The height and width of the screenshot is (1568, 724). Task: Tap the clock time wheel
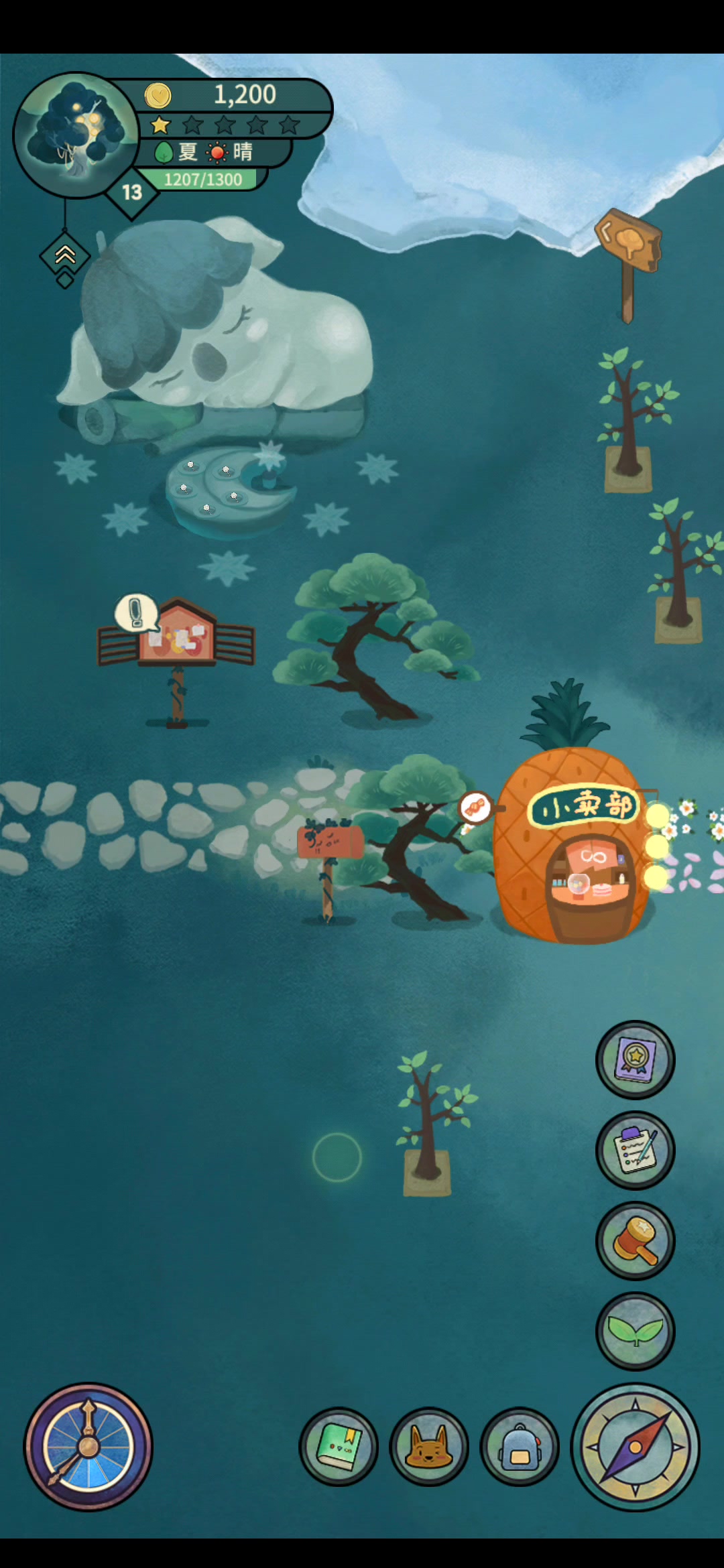[88, 1447]
